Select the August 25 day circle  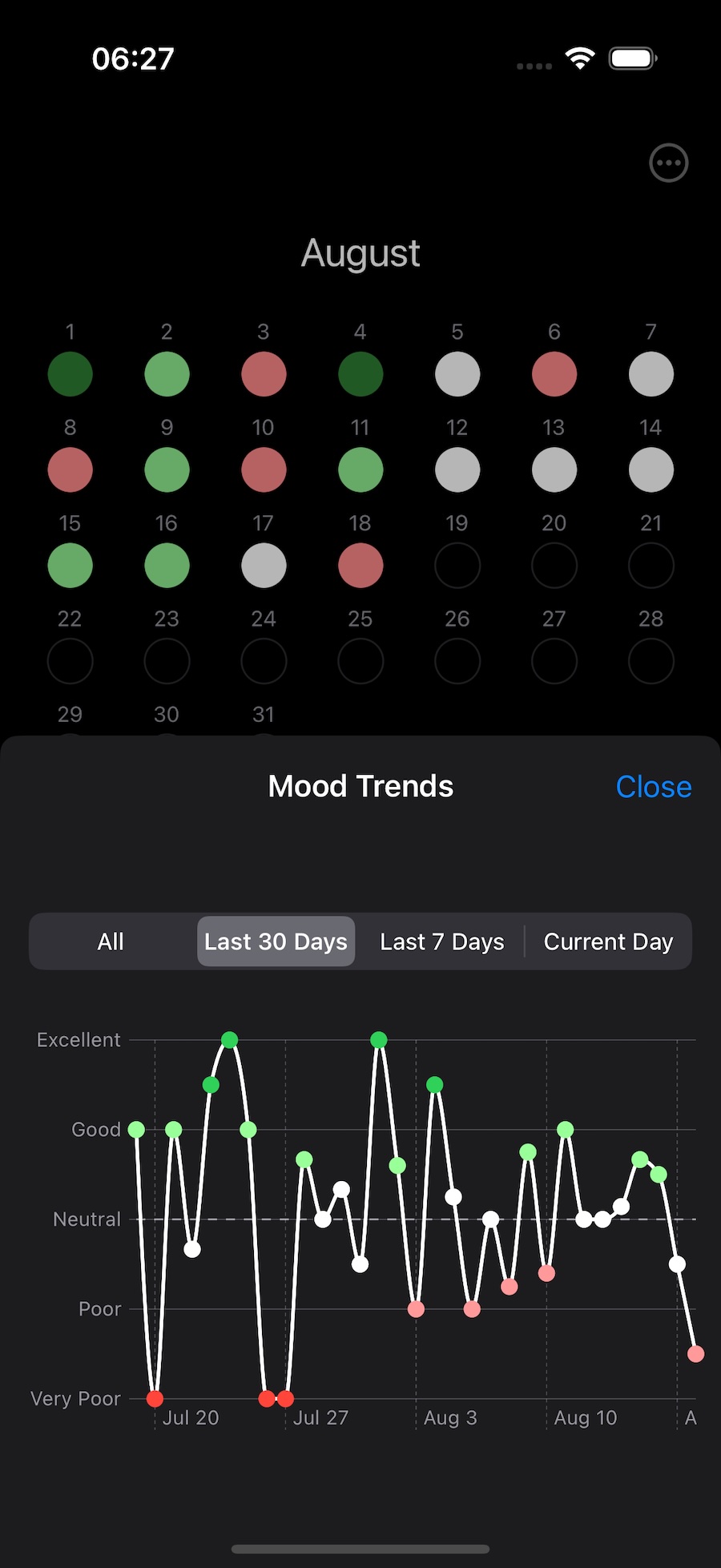360,661
